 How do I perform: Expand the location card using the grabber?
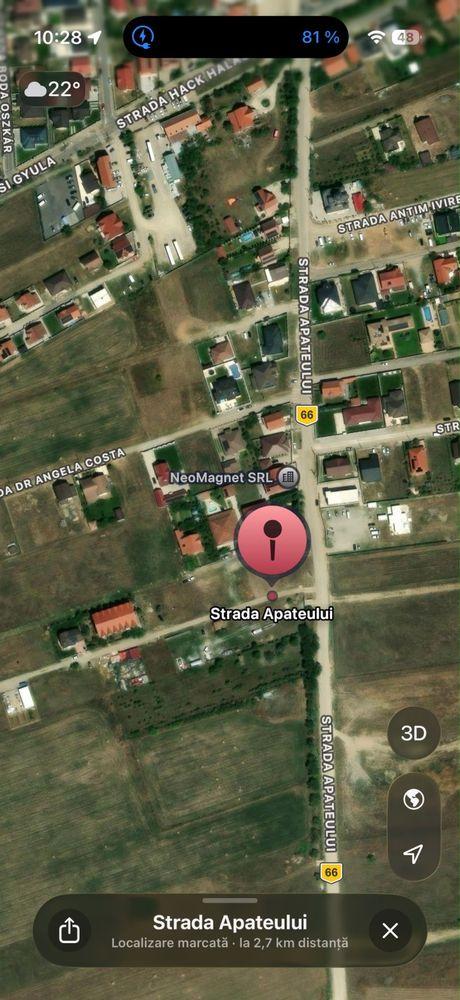pos(230,901)
